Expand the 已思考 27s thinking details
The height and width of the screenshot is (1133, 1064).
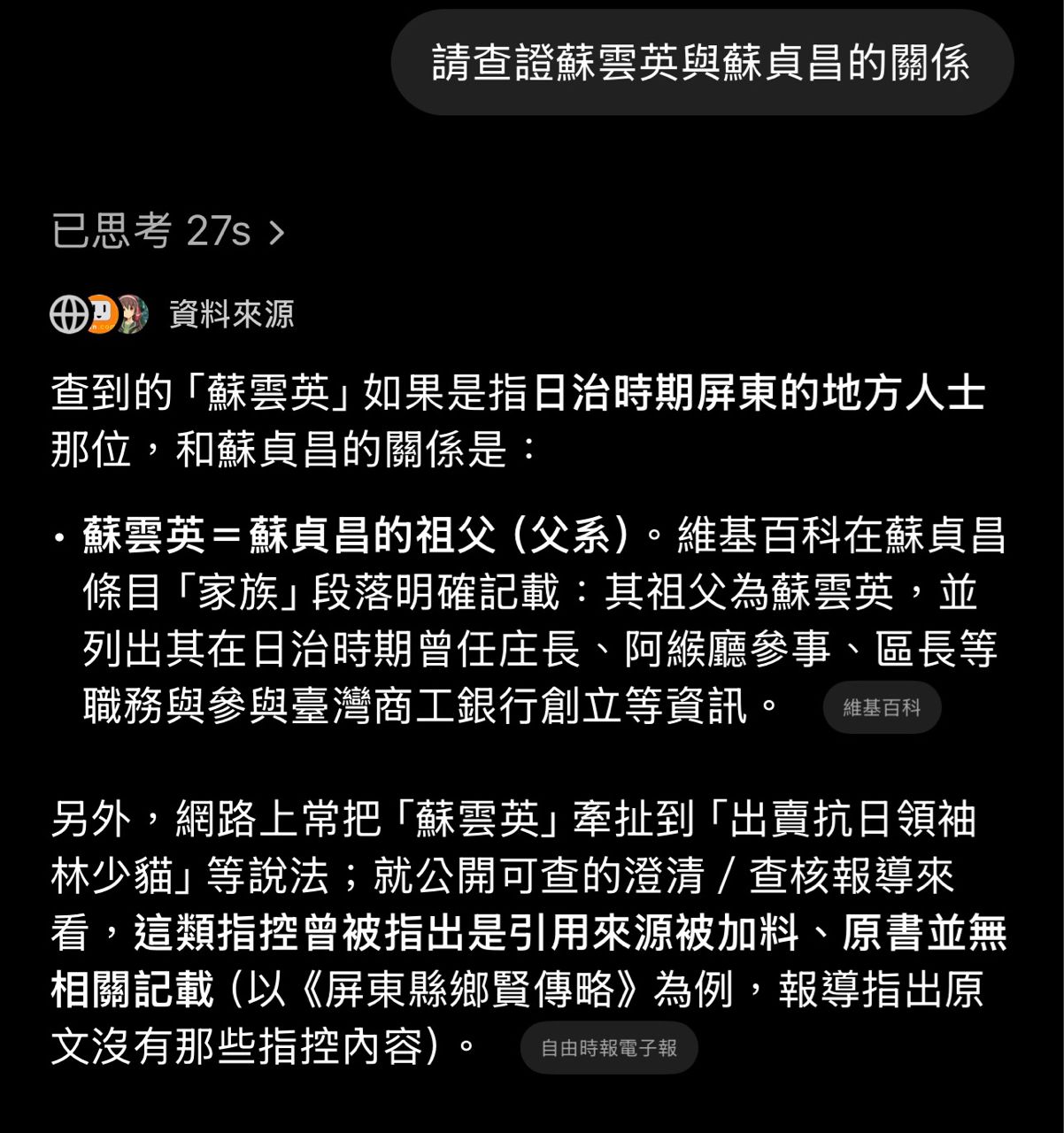coord(168,231)
